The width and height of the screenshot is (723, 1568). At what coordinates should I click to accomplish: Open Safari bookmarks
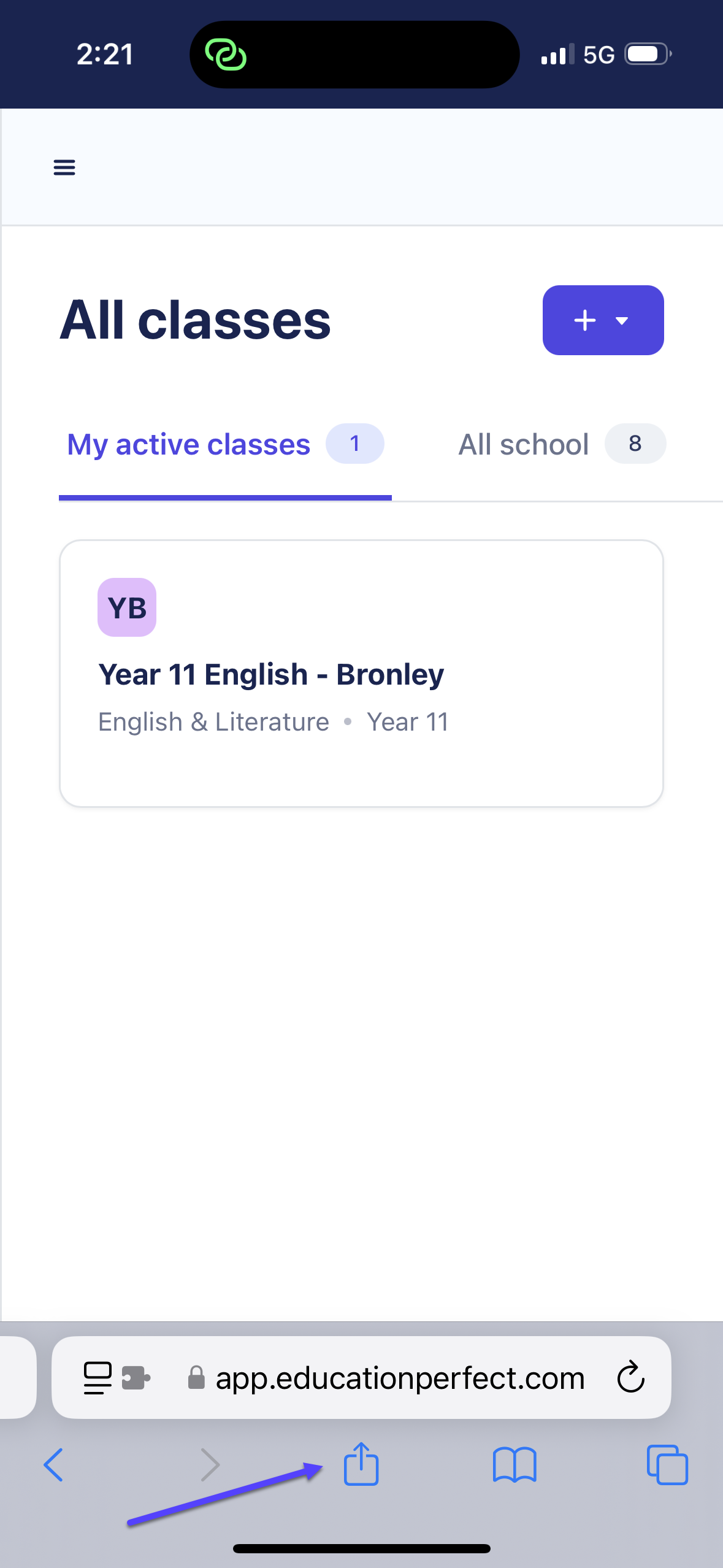click(x=515, y=1465)
